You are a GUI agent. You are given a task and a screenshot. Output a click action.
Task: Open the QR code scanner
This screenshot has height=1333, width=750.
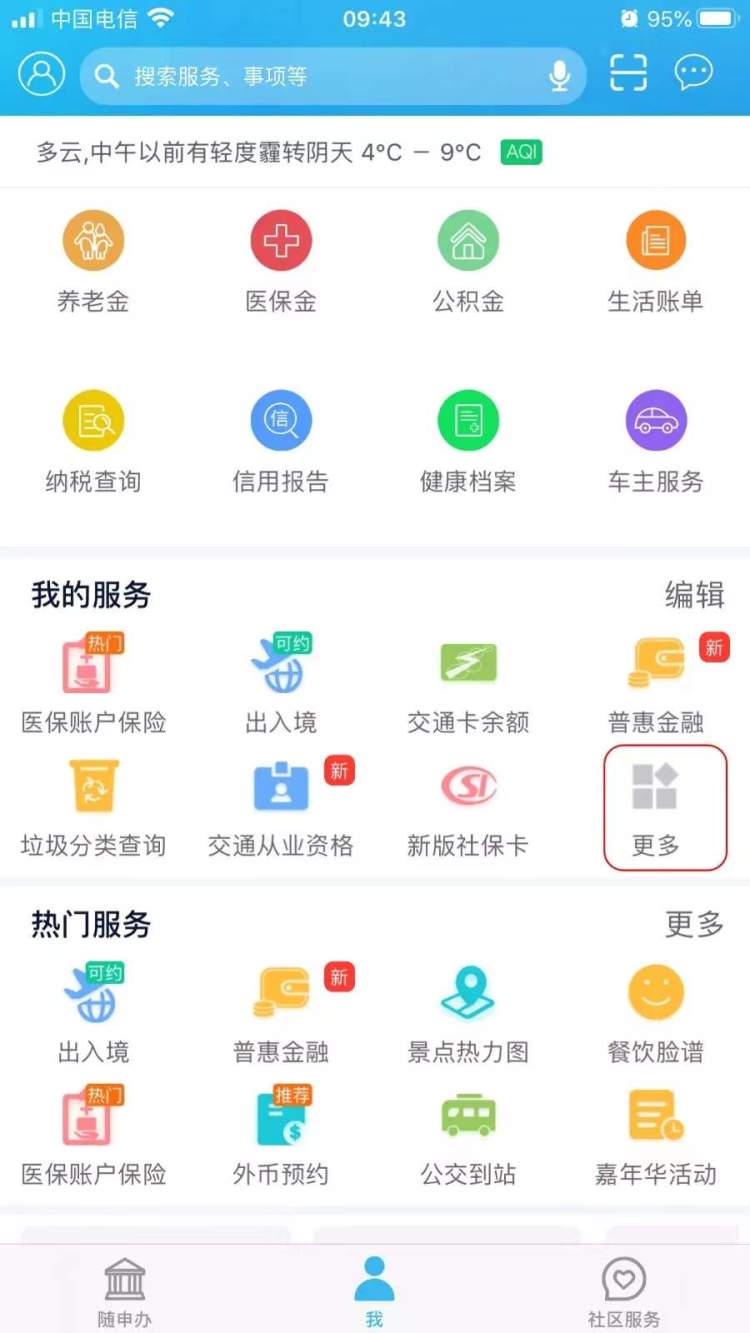pos(629,74)
